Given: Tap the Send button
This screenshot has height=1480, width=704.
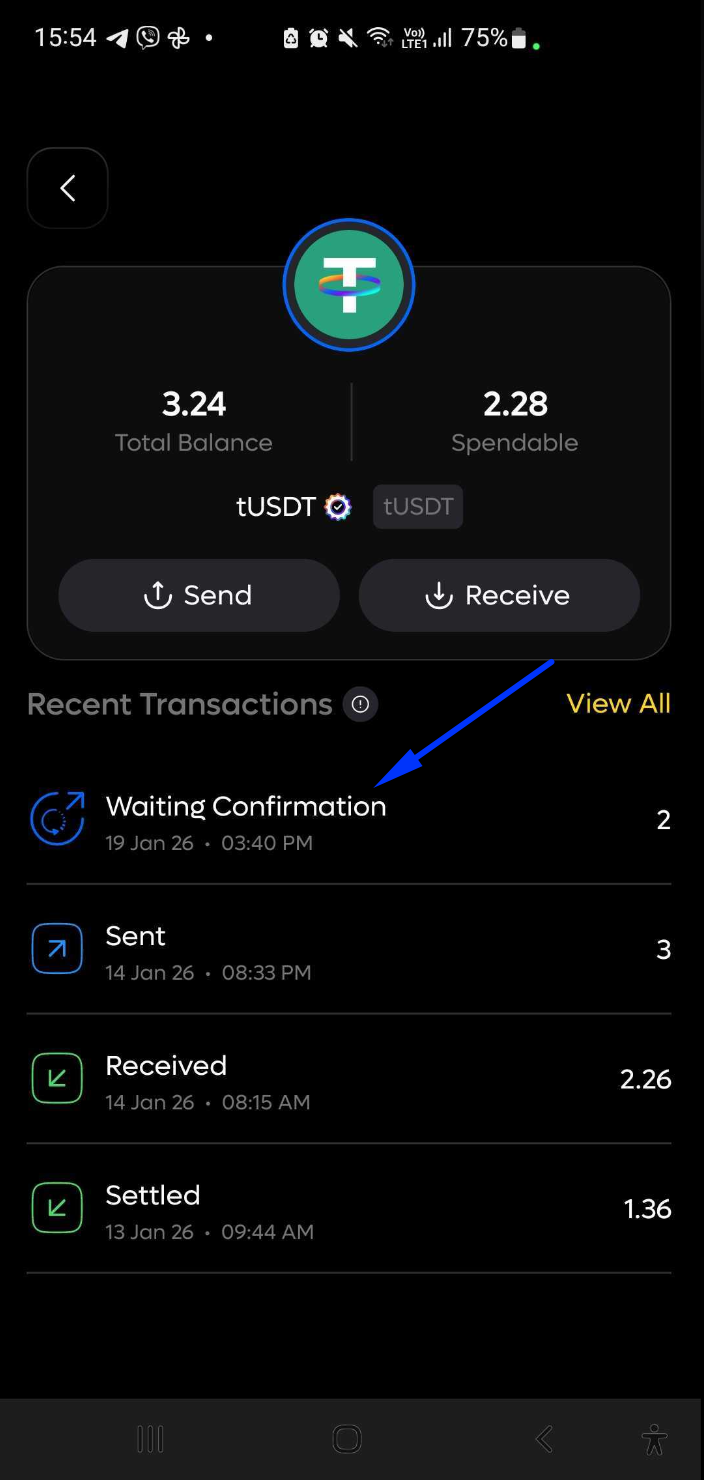Looking at the screenshot, I should tap(199, 595).
